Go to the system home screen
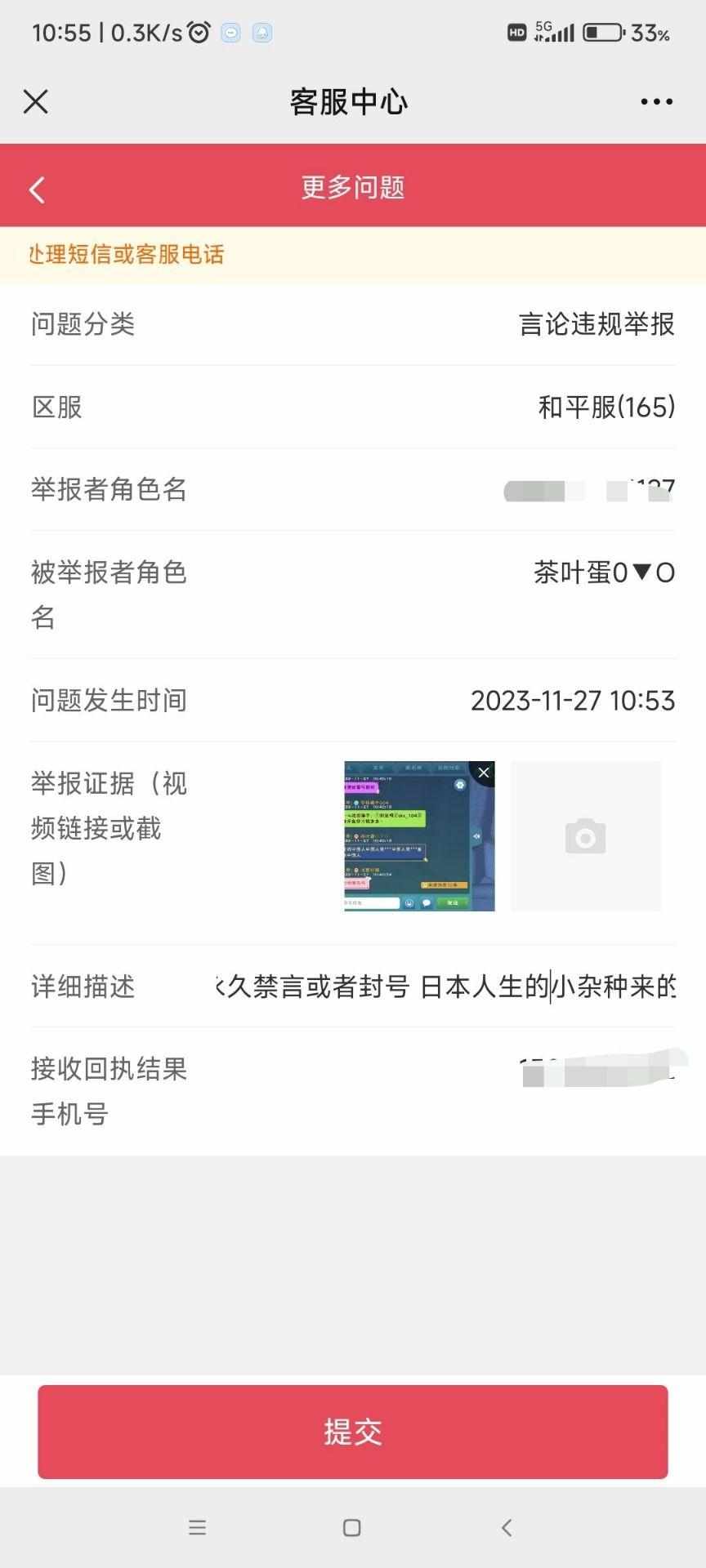Viewport: 706px width, 1568px height. (x=352, y=1527)
